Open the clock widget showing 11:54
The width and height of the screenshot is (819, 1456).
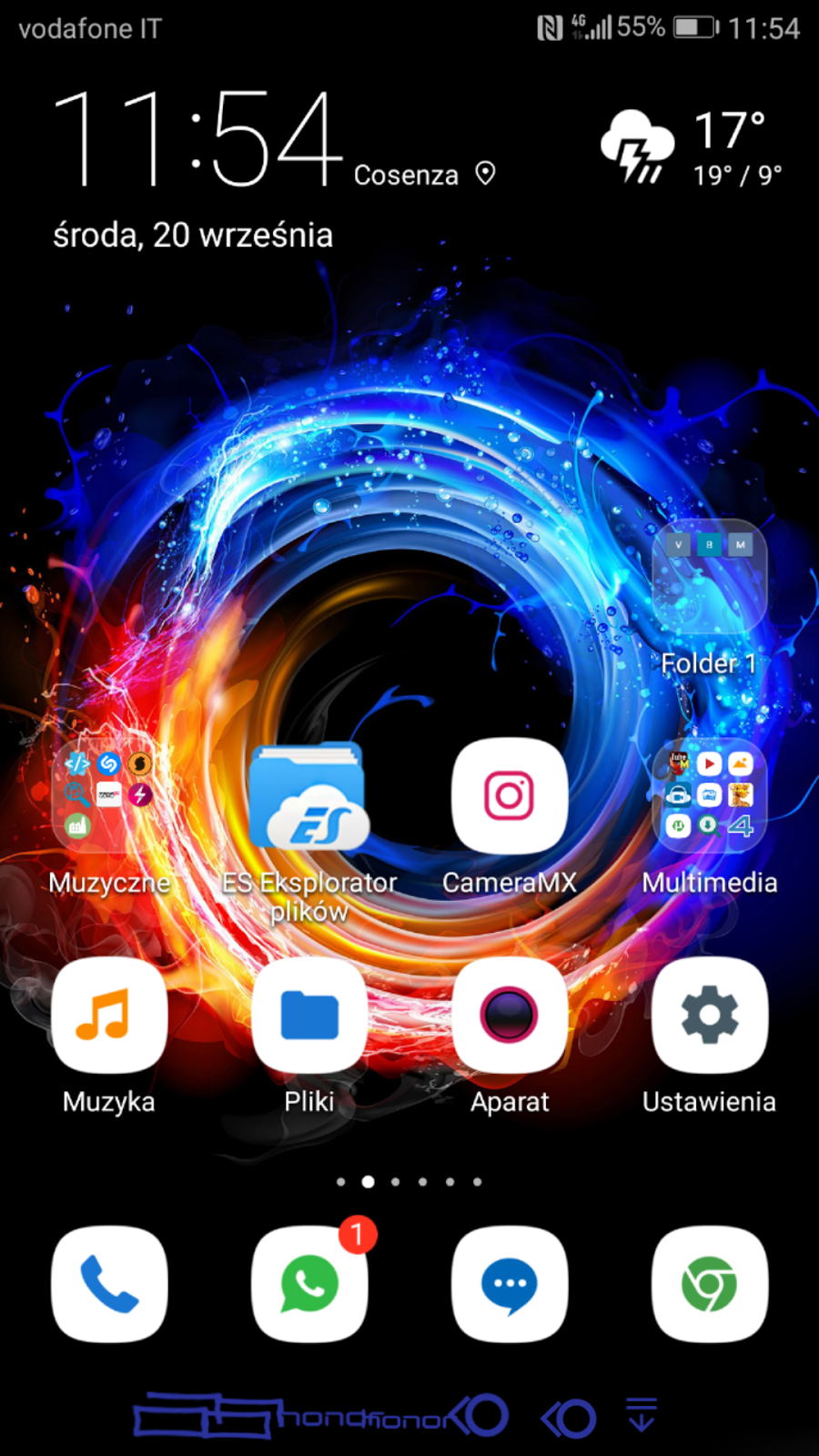pos(197,139)
